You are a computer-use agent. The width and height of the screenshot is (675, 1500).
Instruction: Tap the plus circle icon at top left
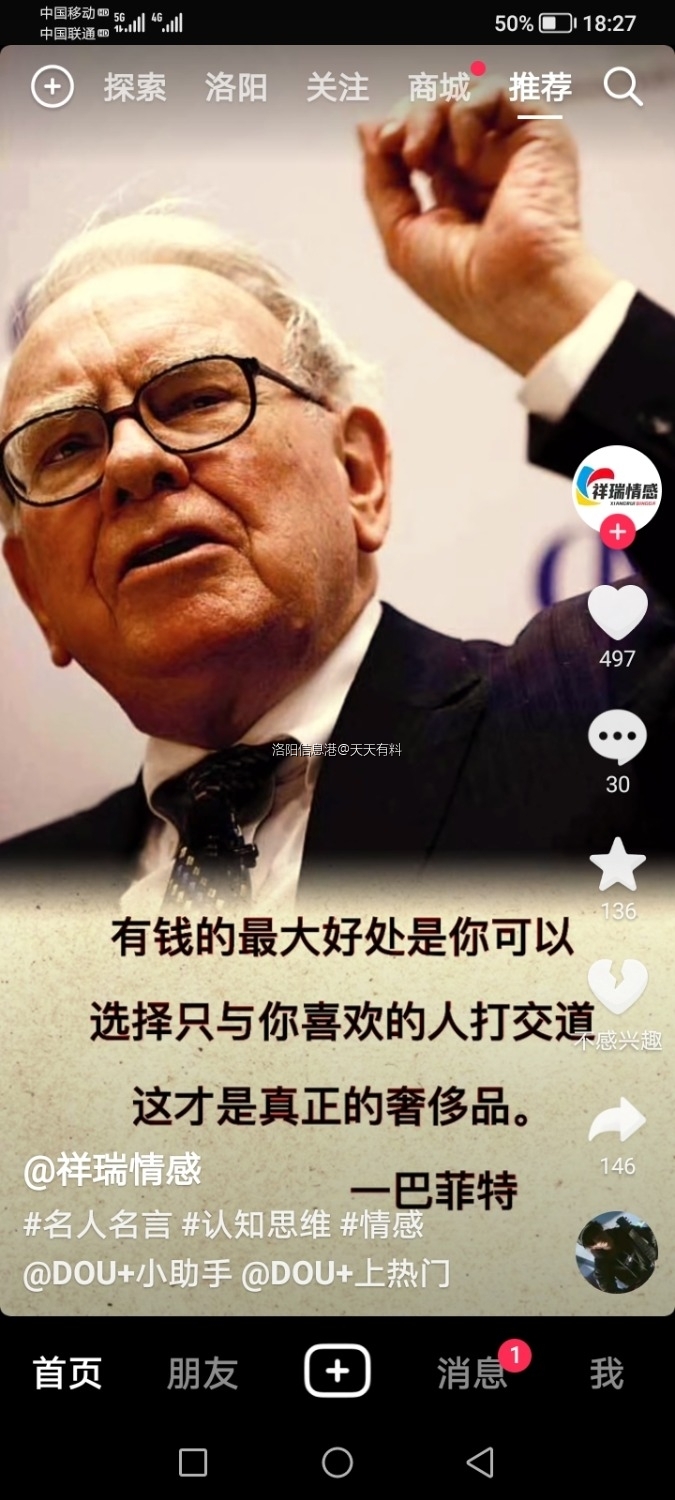(52, 87)
